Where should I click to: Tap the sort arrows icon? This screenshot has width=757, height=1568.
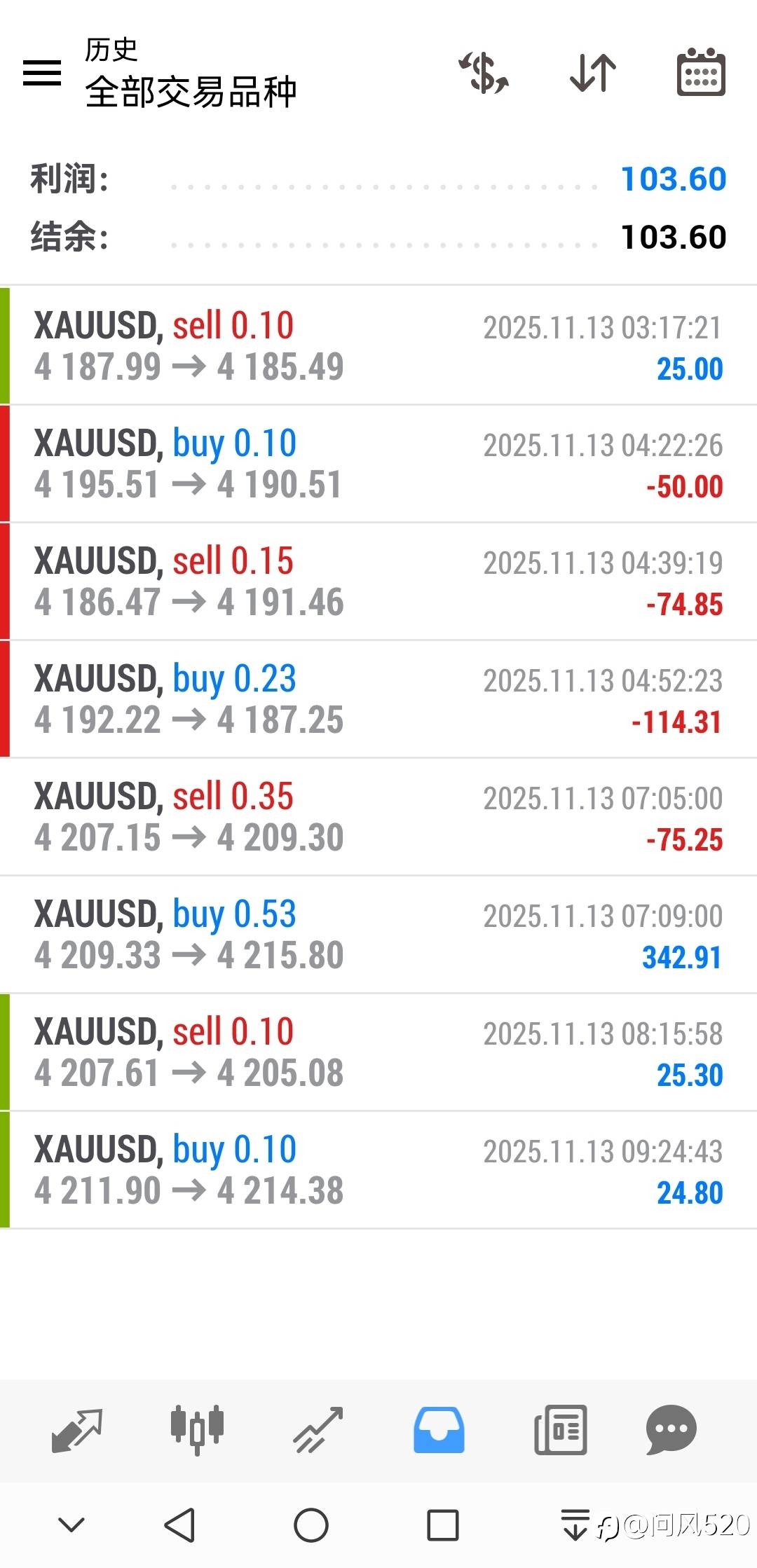coord(593,73)
